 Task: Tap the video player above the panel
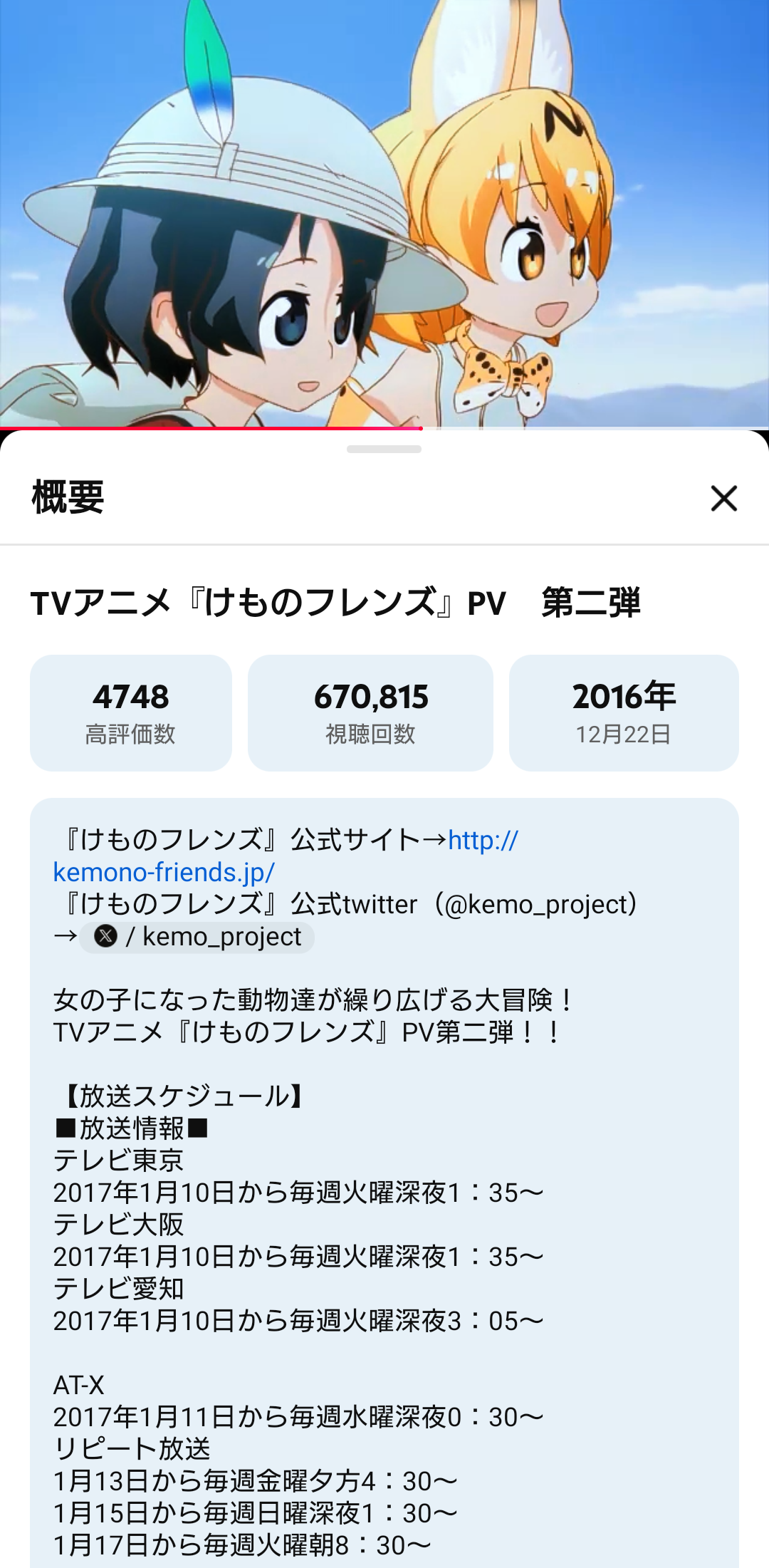(384, 214)
